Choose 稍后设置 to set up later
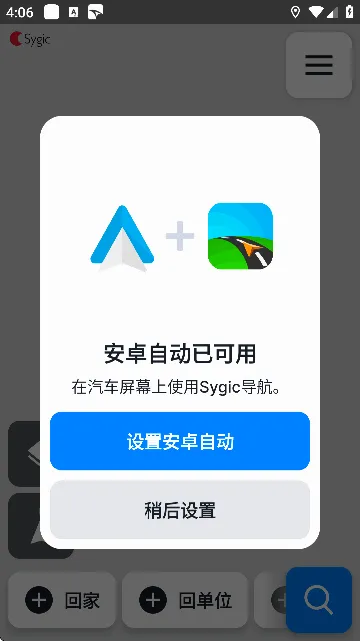 coord(180,510)
